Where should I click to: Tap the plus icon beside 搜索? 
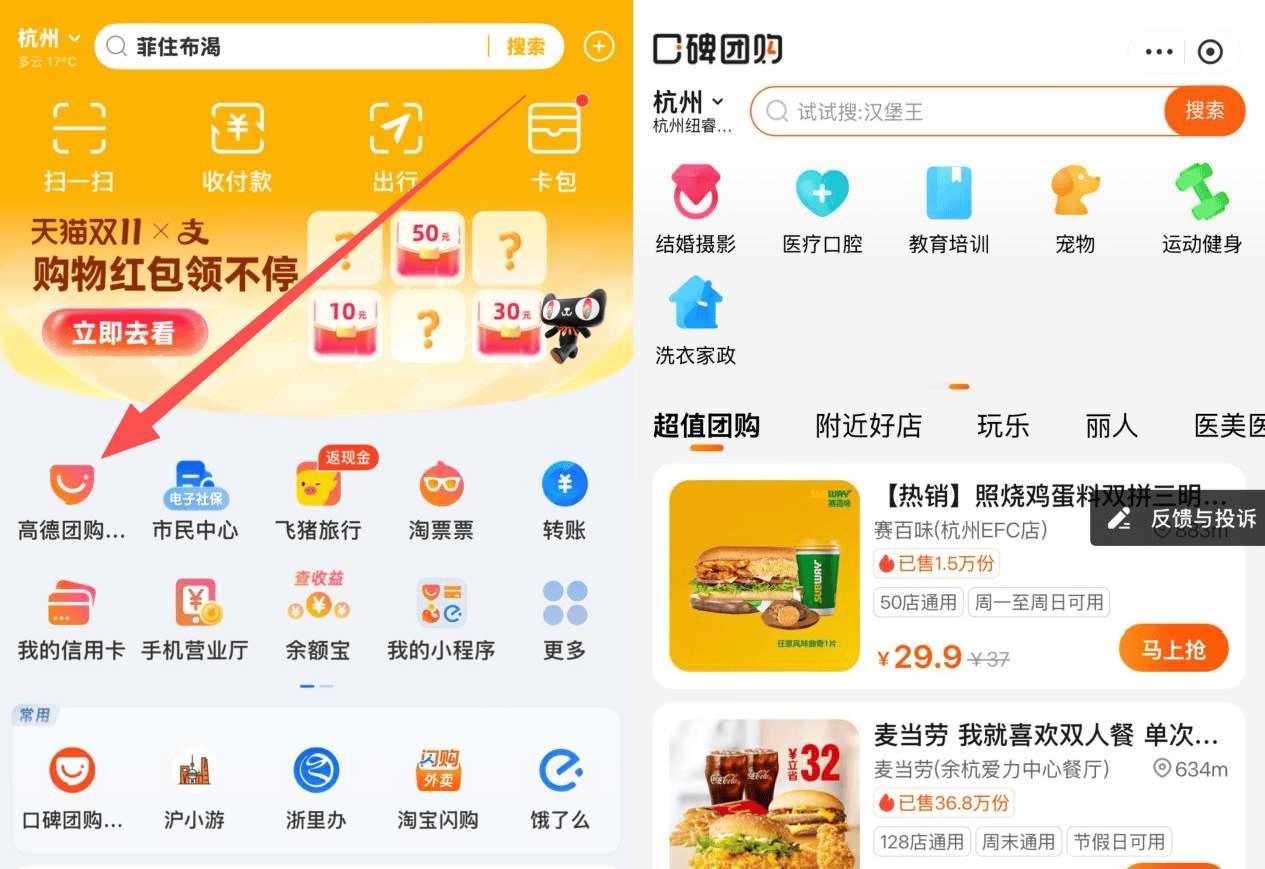598,46
